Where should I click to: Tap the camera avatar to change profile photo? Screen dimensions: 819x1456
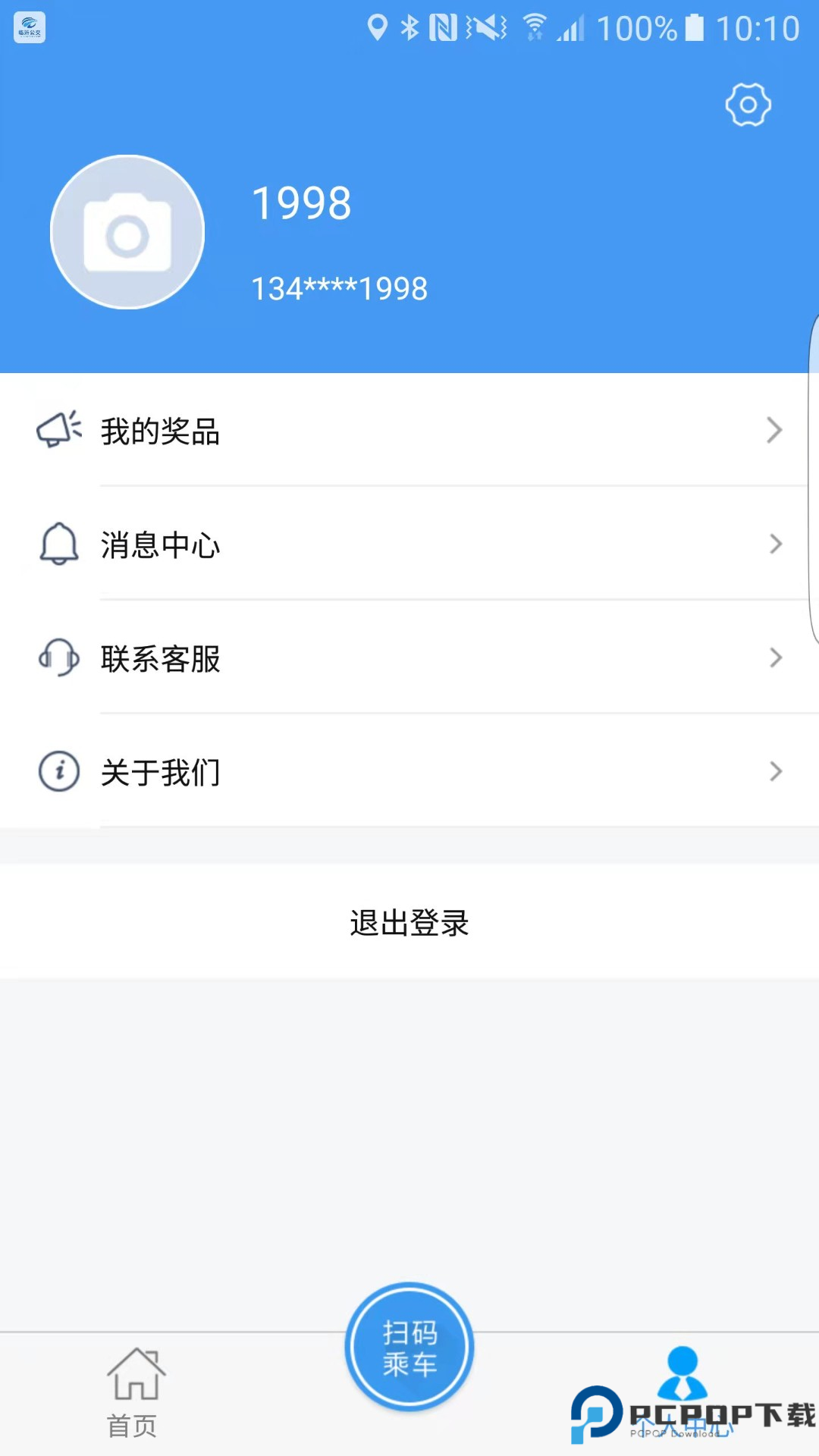[127, 232]
